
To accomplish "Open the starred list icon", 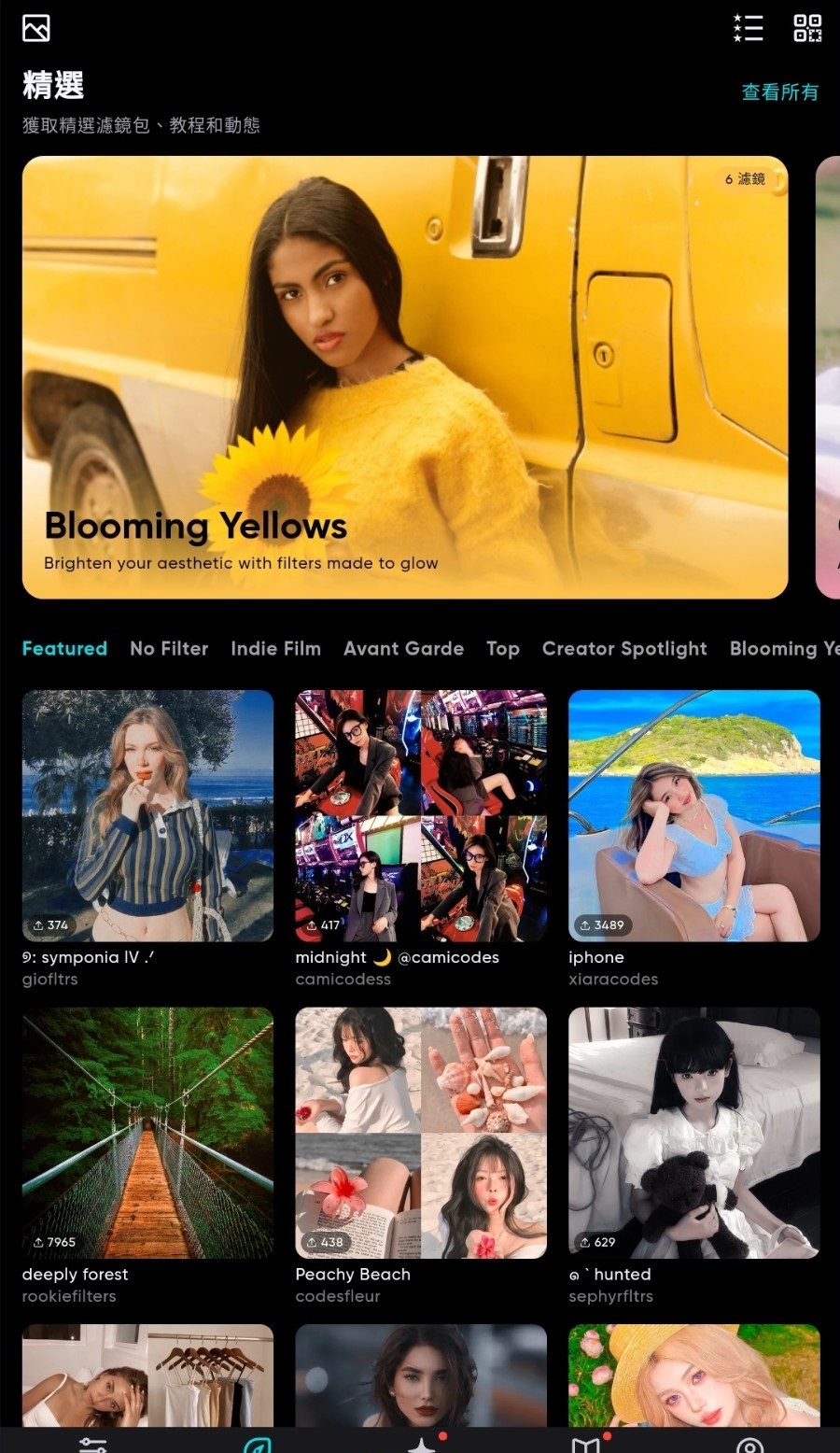I will (x=749, y=28).
